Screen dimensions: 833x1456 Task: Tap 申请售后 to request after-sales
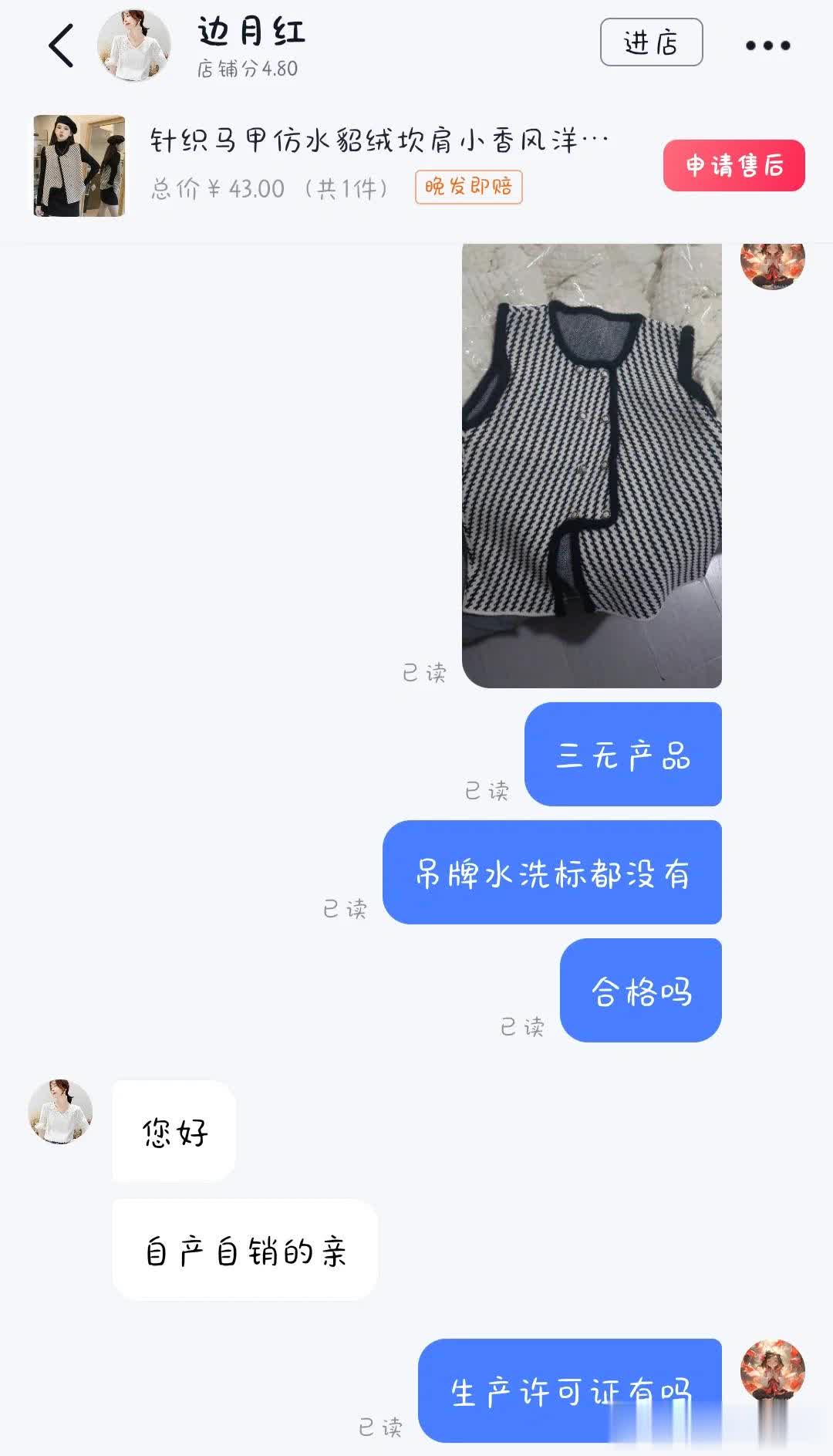tap(734, 165)
